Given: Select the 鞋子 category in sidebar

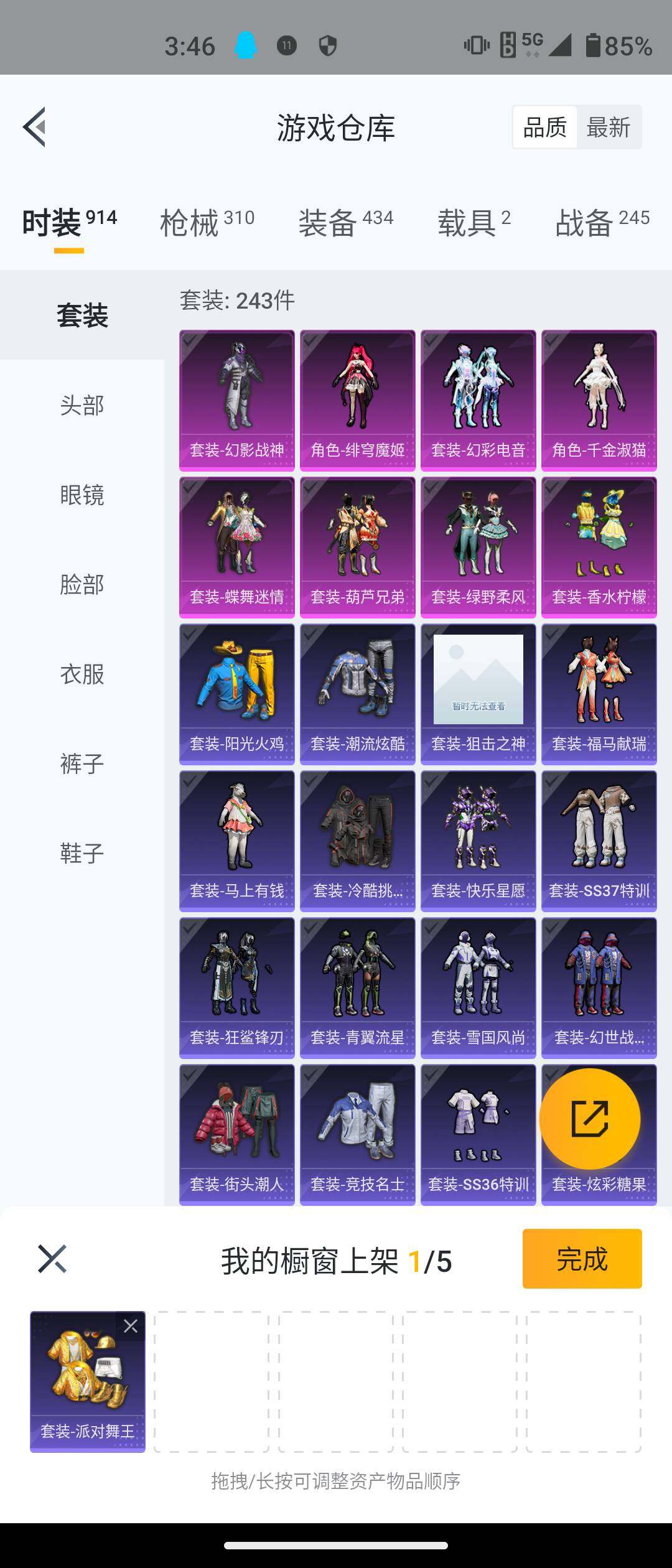Looking at the screenshot, I should click(x=82, y=854).
